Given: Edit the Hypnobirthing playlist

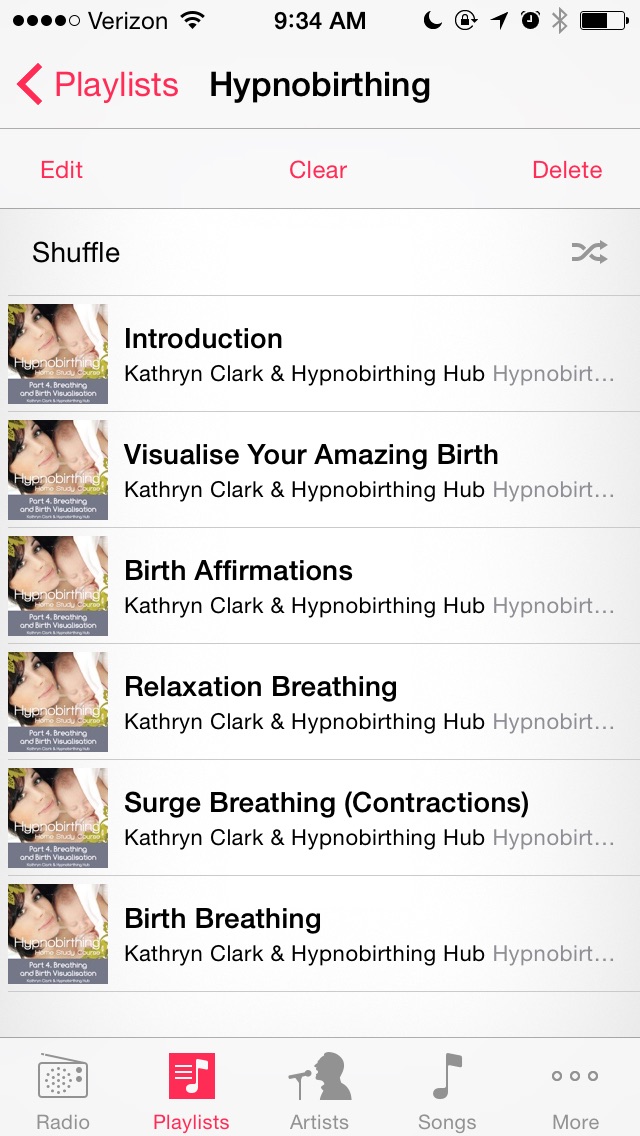Looking at the screenshot, I should click(x=61, y=170).
